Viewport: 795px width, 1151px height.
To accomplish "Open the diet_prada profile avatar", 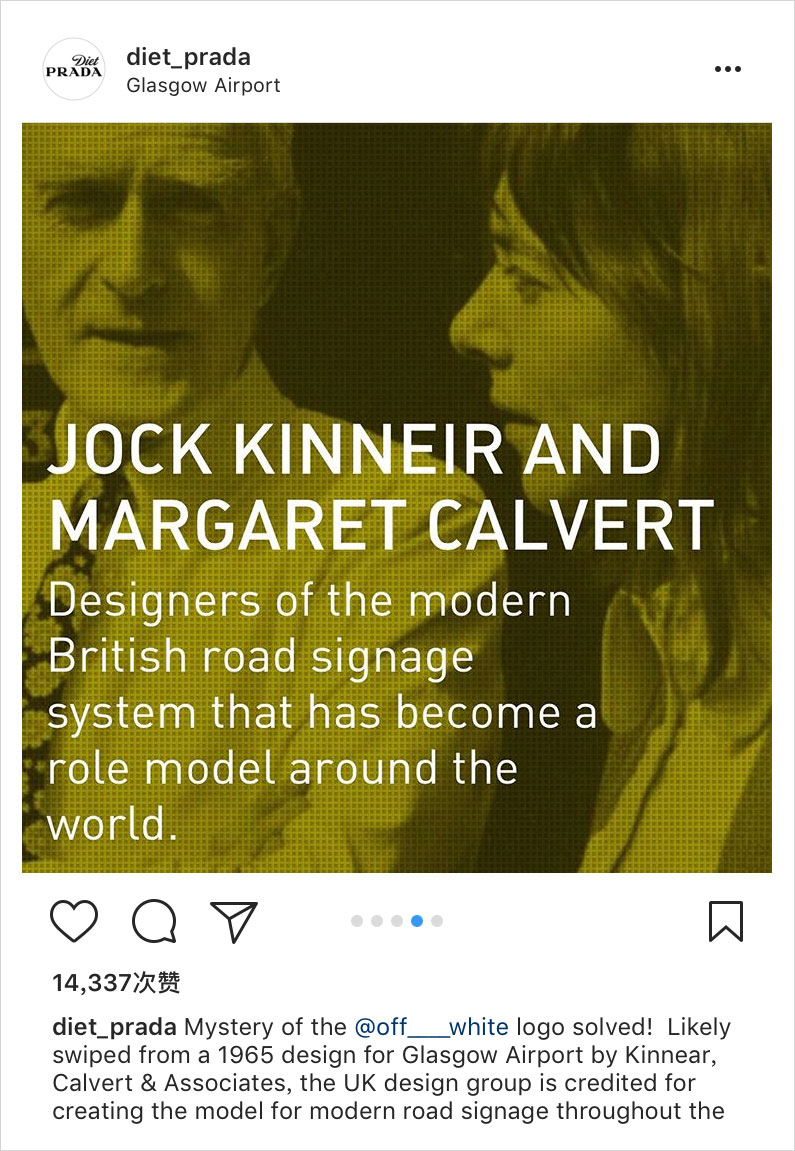I will pos(74,69).
